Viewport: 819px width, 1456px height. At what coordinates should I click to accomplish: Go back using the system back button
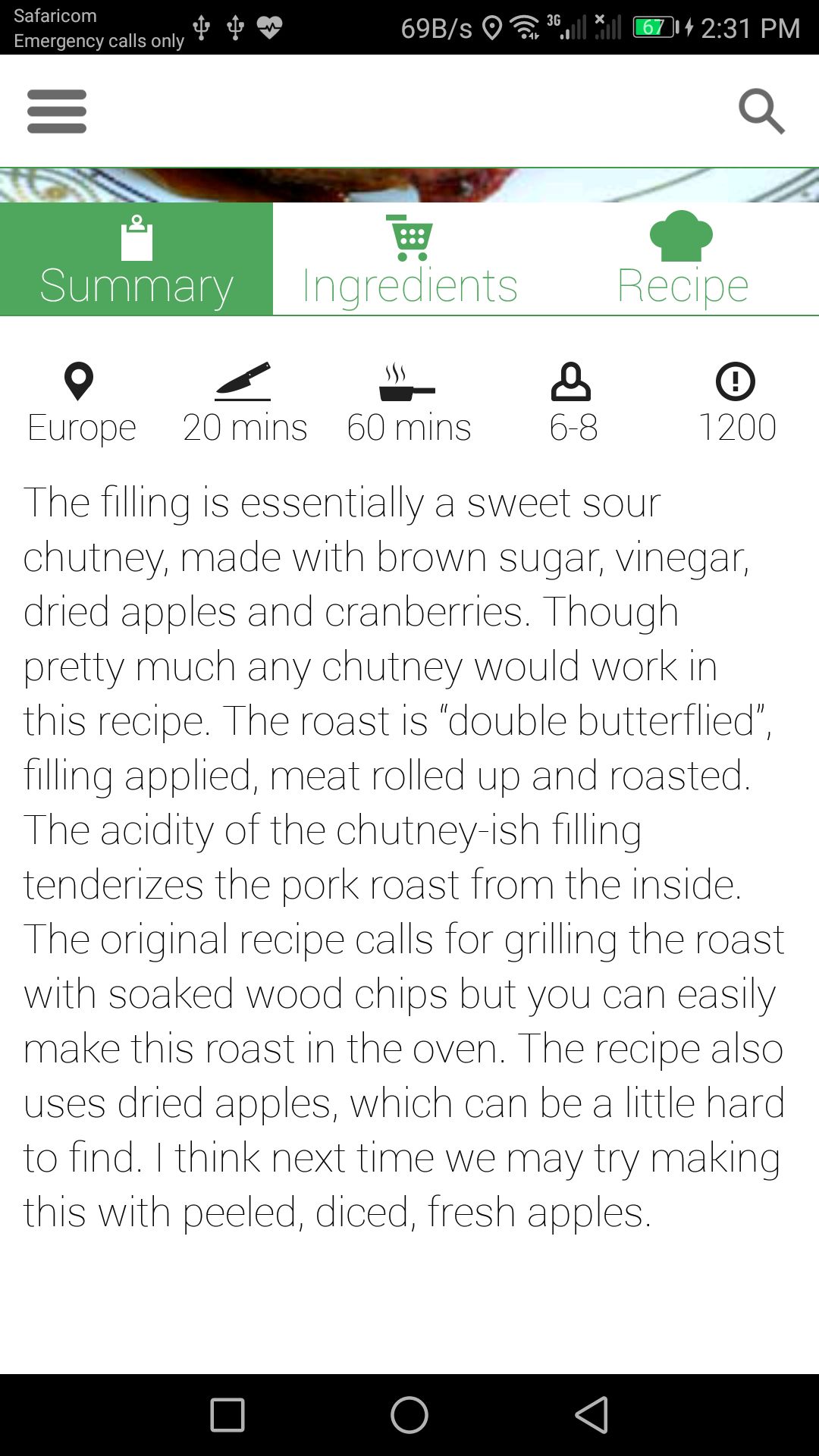(x=591, y=1415)
